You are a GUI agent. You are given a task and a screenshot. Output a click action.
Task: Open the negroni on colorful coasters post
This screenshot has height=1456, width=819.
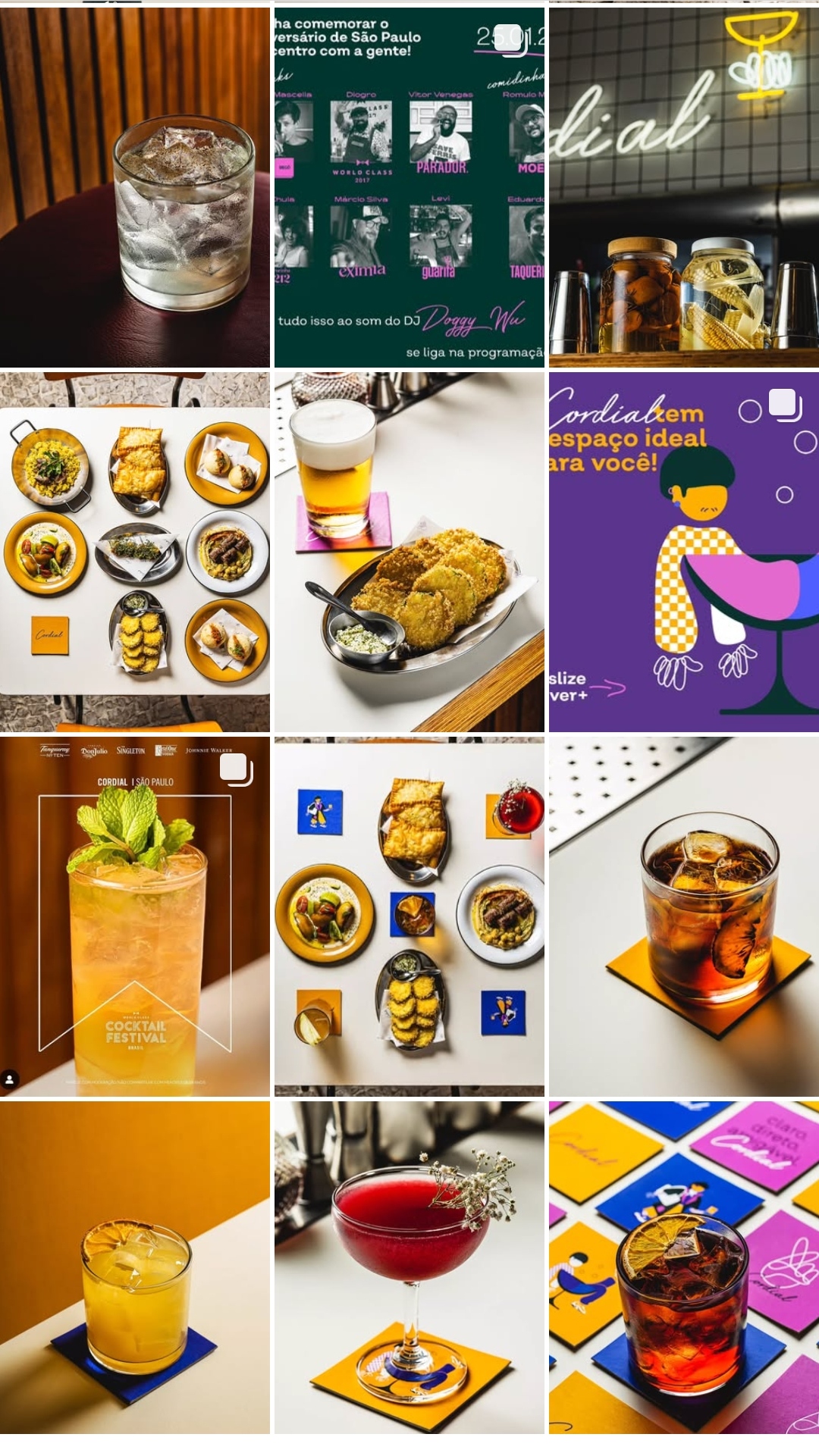684,1267
